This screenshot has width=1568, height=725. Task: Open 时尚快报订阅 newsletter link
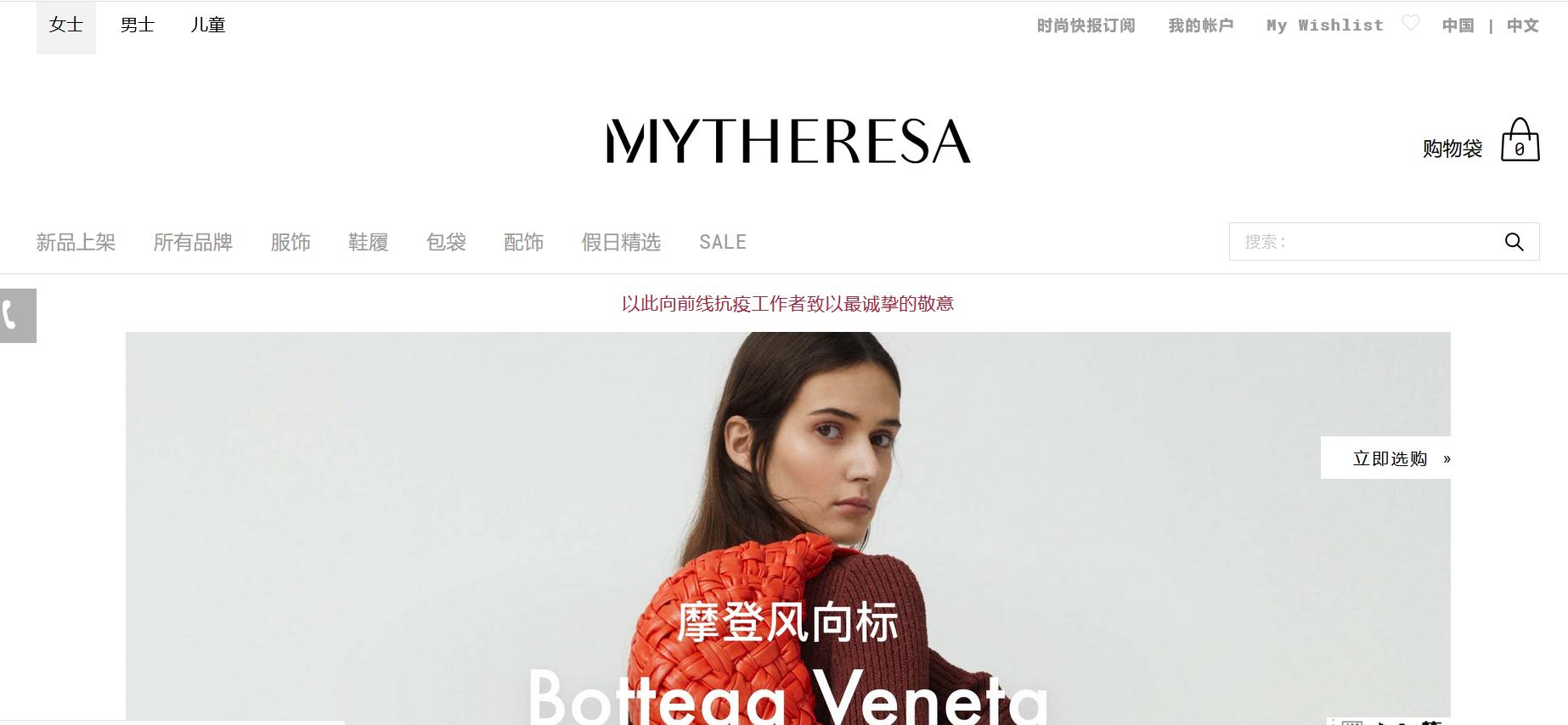[x=1086, y=25]
